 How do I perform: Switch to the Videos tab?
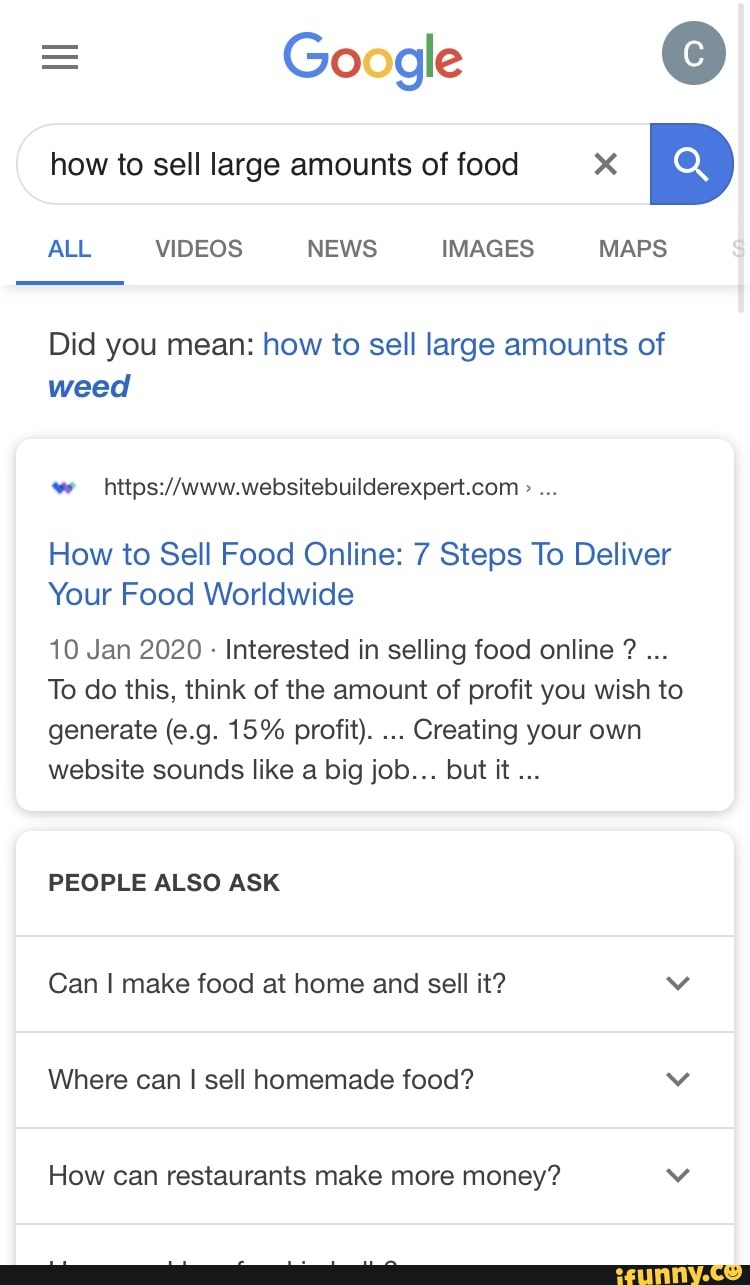click(x=199, y=249)
